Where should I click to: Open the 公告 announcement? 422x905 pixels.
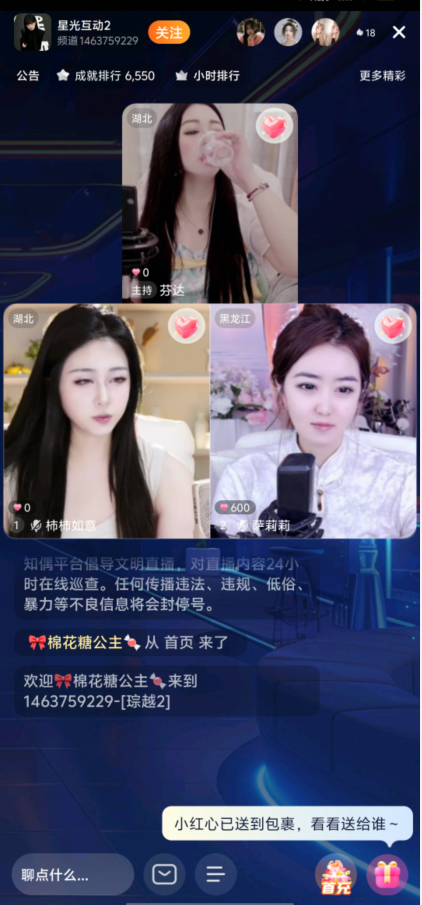pyautogui.click(x=28, y=76)
